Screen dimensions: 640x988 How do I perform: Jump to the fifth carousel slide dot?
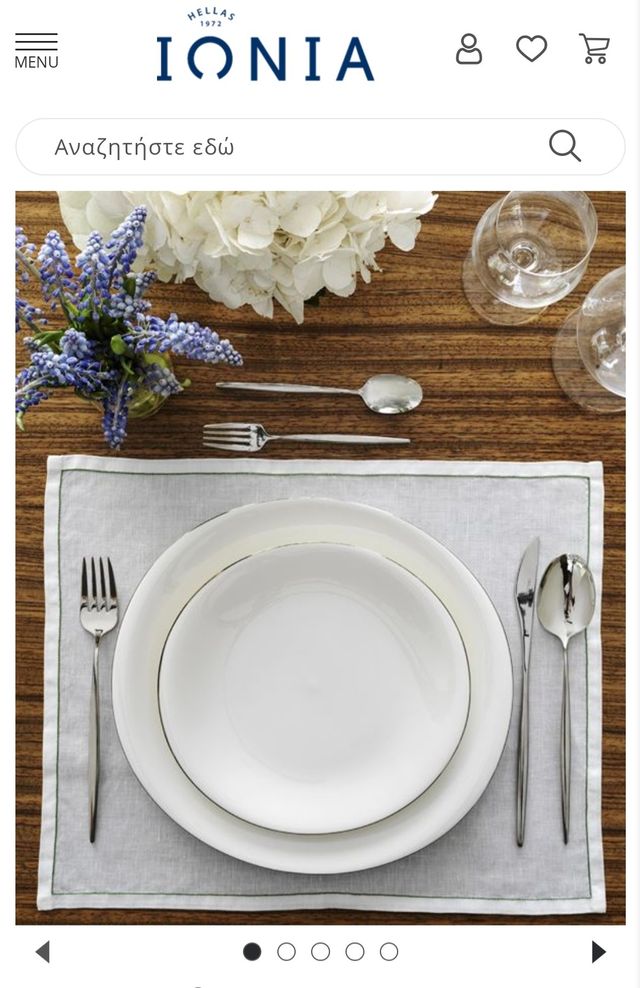tap(389, 951)
